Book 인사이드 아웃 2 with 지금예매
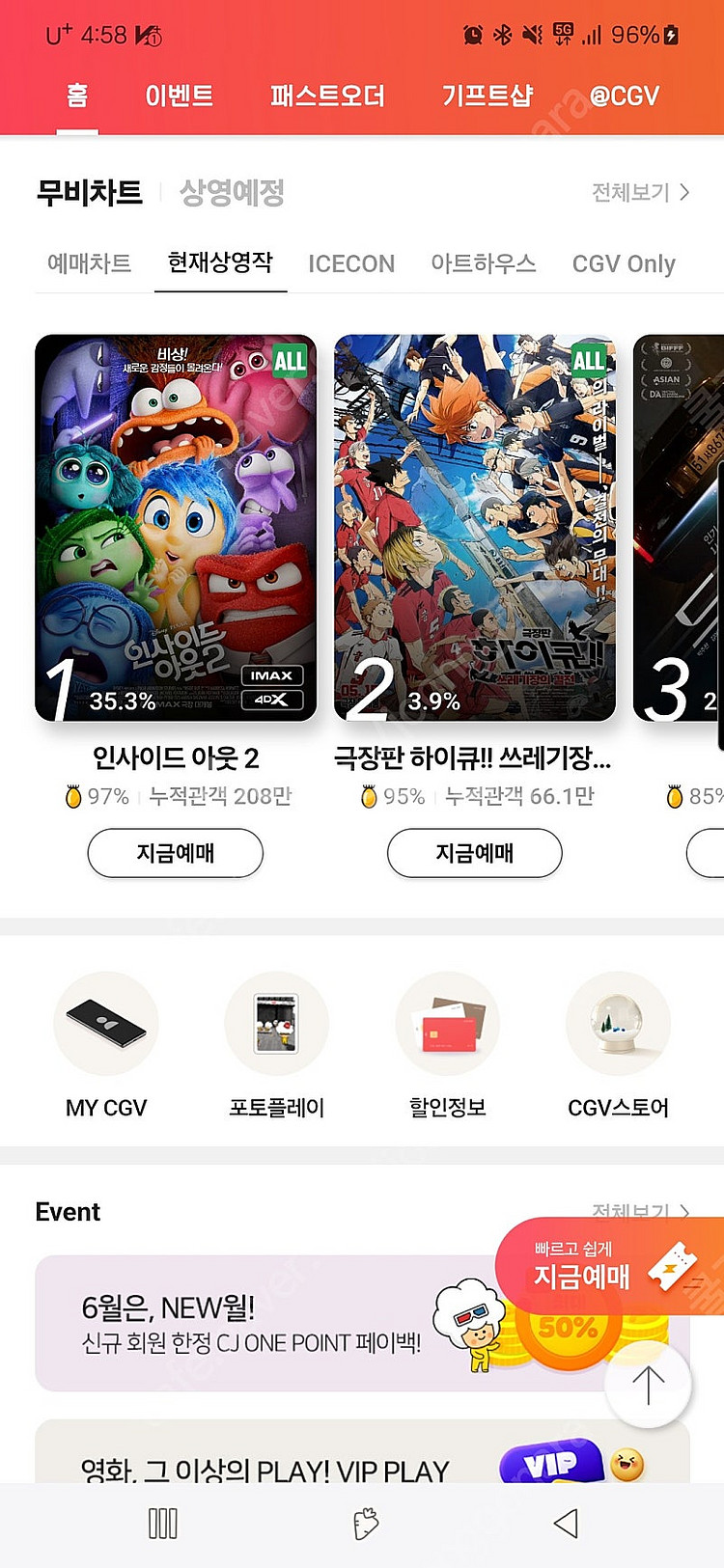This screenshot has height=1568, width=724. click(176, 853)
